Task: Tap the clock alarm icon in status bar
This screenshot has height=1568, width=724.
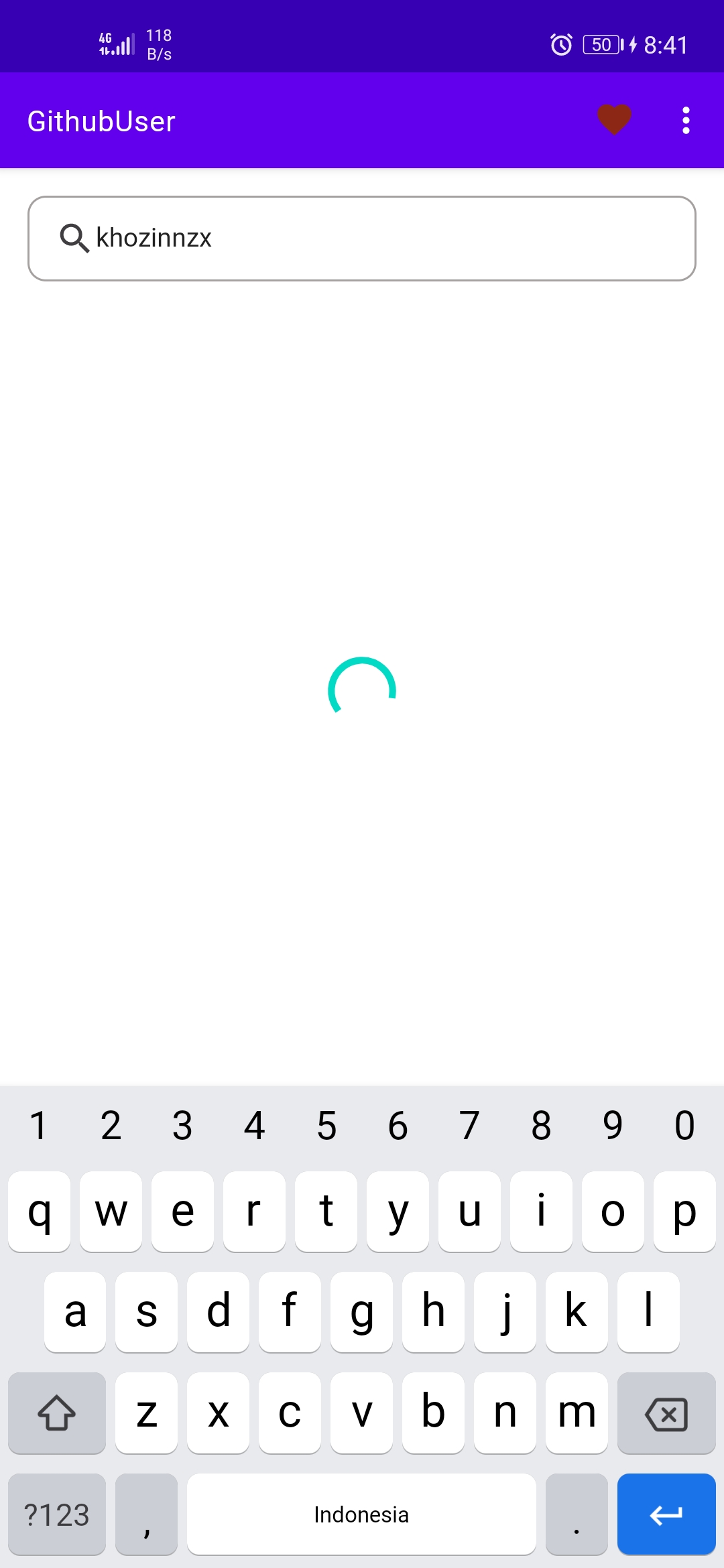Action: point(560,44)
